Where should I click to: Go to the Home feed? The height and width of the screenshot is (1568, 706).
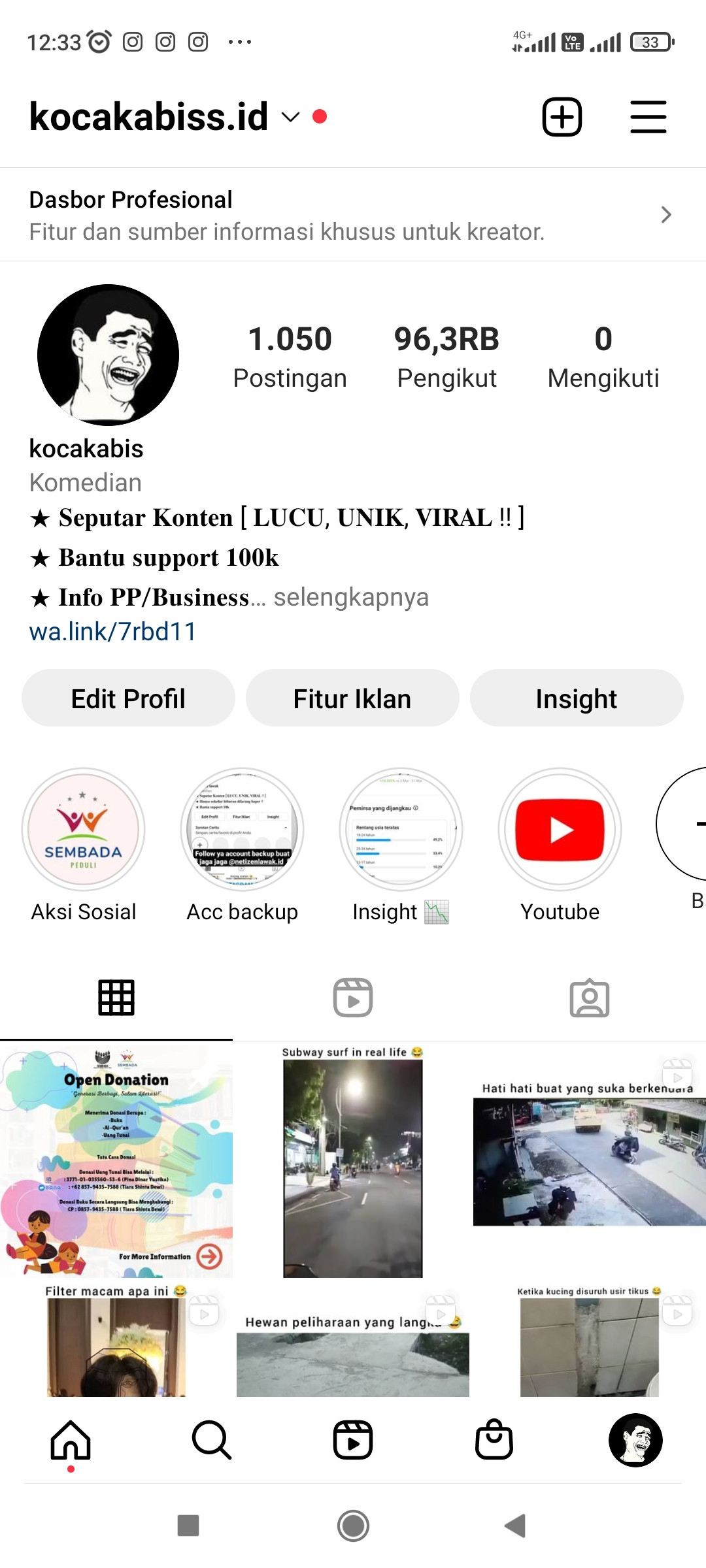(x=71, y=1439)
